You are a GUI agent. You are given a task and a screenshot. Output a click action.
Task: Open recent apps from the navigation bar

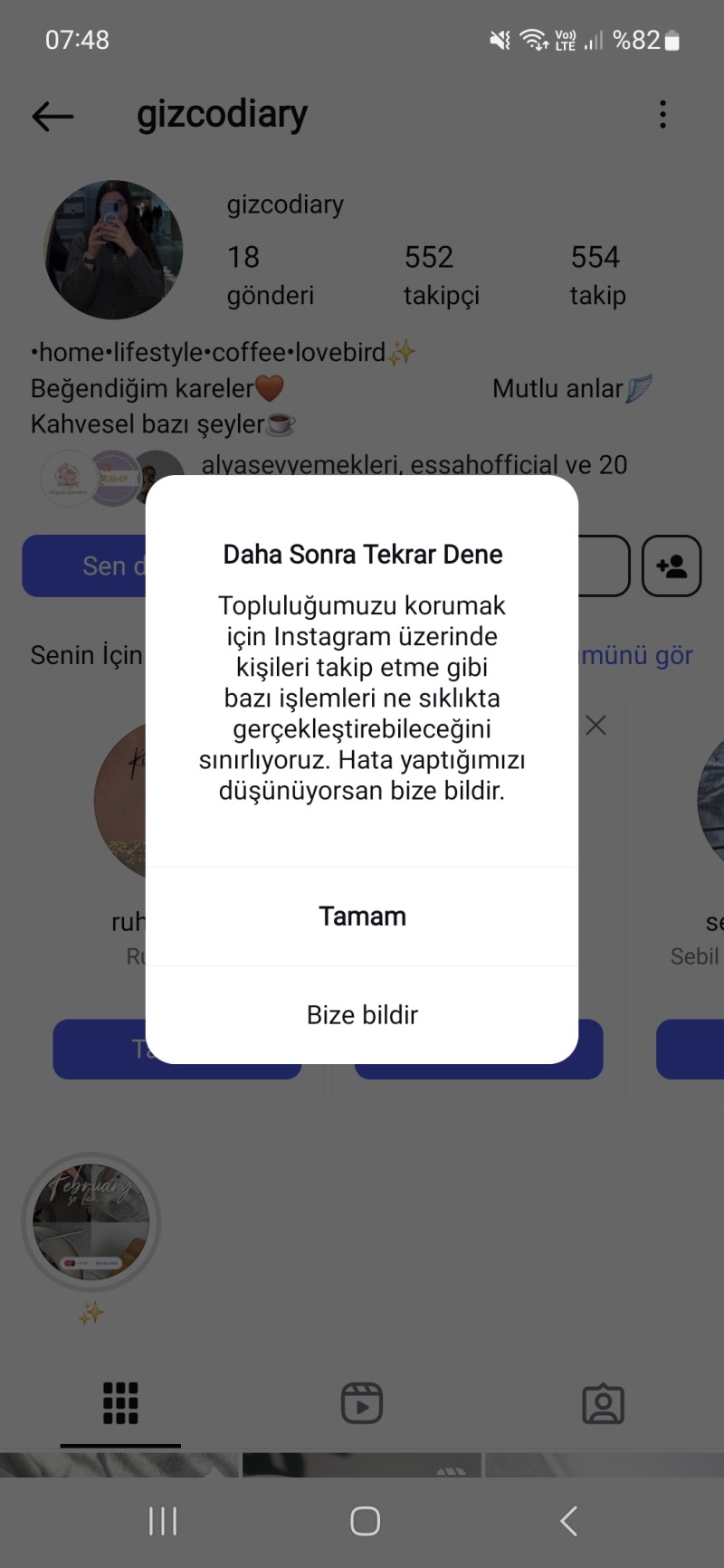163,1521
